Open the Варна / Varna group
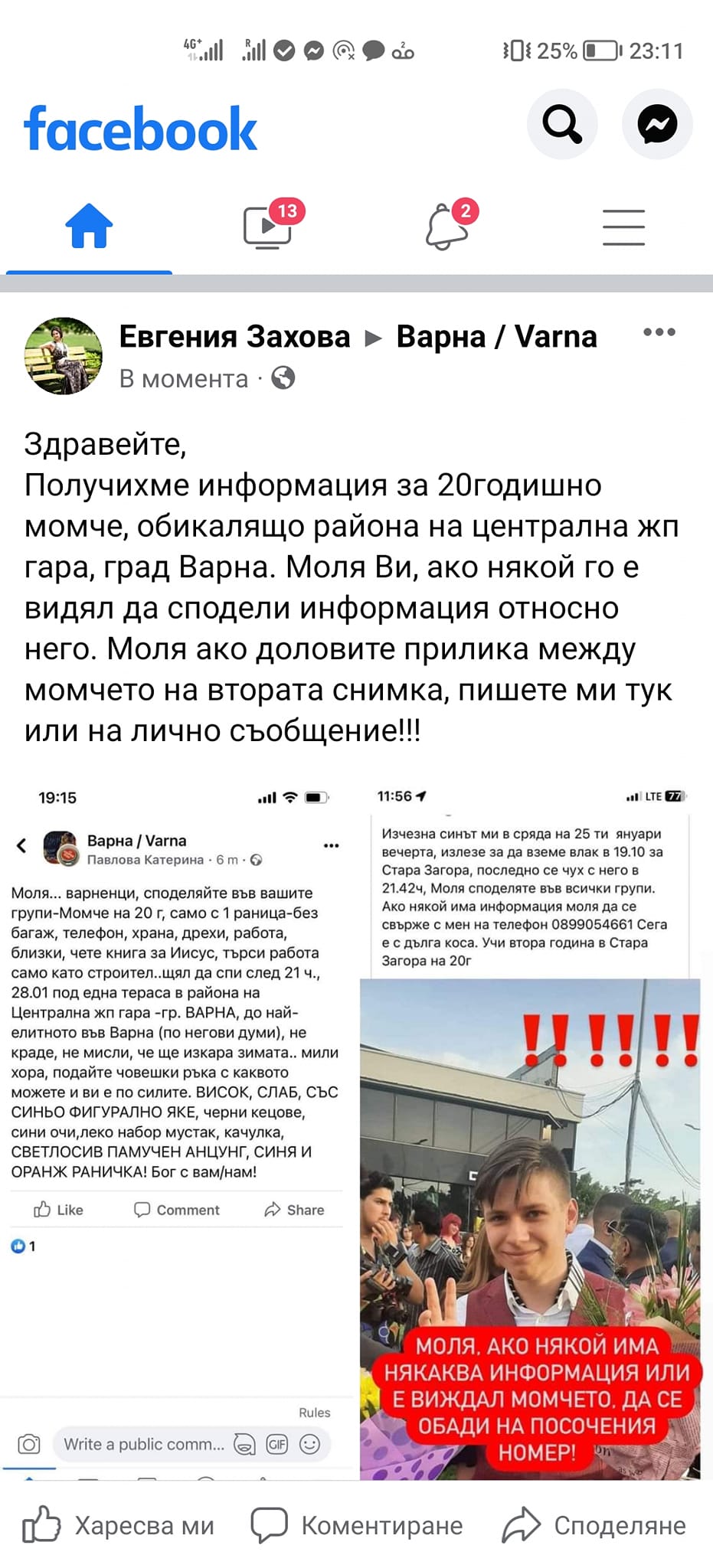The image size is (713, 1568). coord(496,337)
